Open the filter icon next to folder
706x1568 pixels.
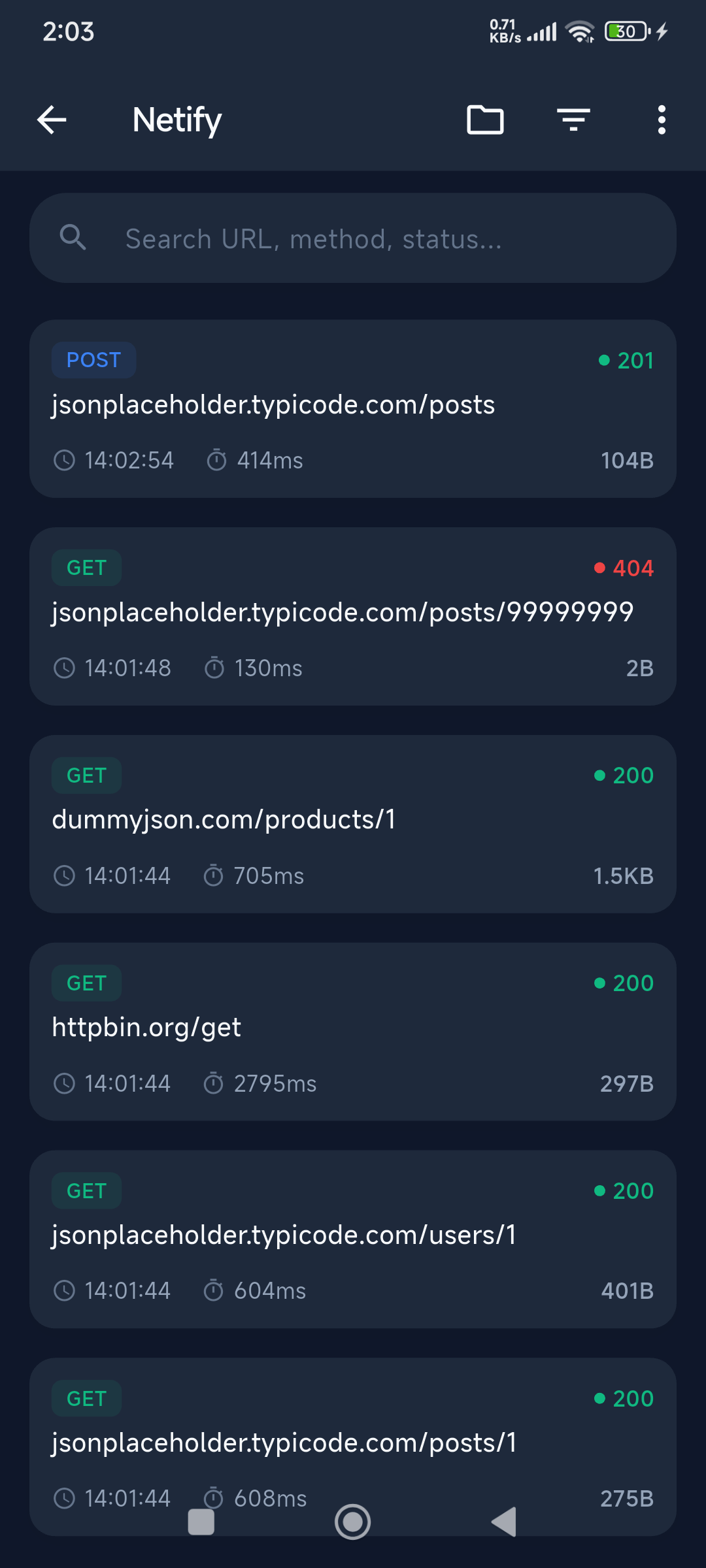click(x=573, y=120)
